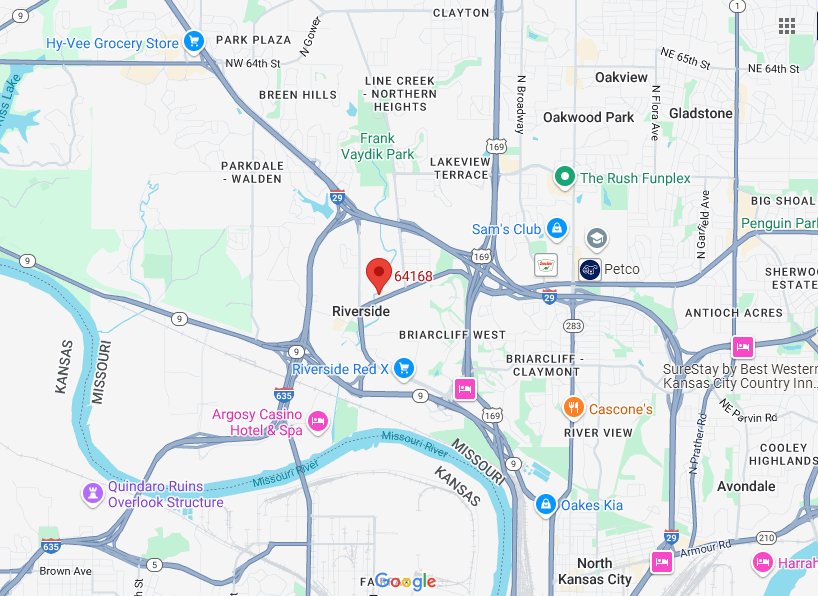Tap the red 64168 location pin

[378, 273]
